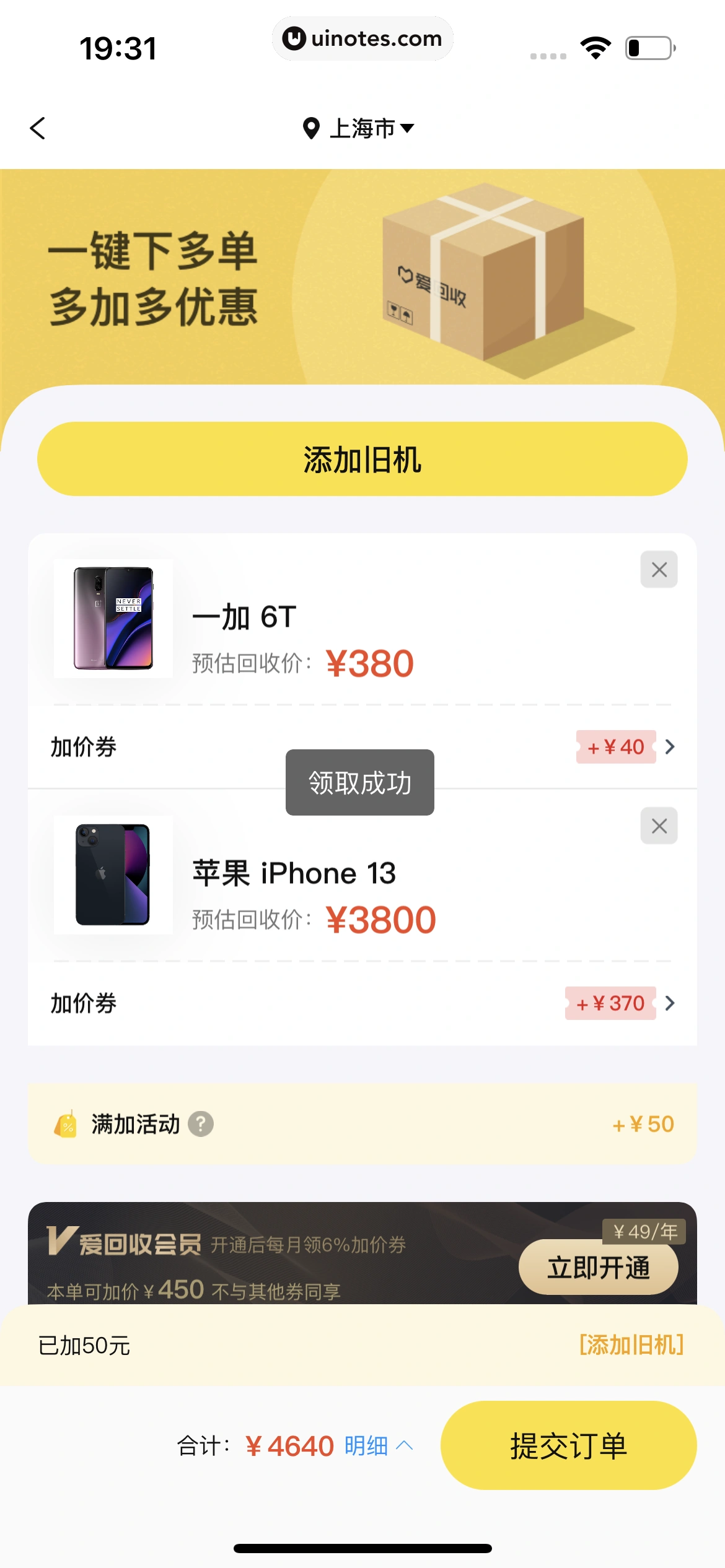725x1568 pixels.
Task: Open 加价券 options for iPhone 13
Action: (620, 1003)
